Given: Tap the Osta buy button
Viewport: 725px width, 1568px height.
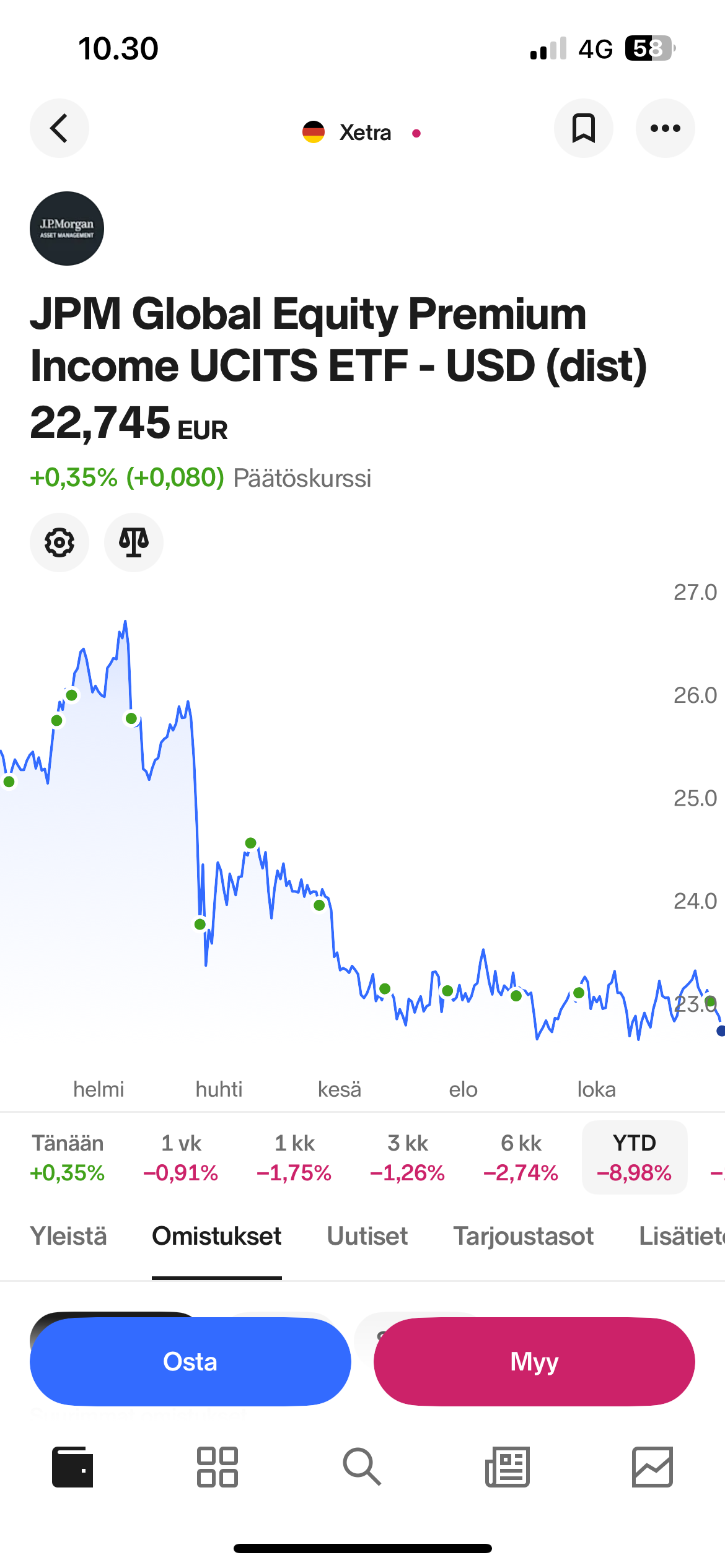Looking at the screenshot, I should click(190, 1362).
